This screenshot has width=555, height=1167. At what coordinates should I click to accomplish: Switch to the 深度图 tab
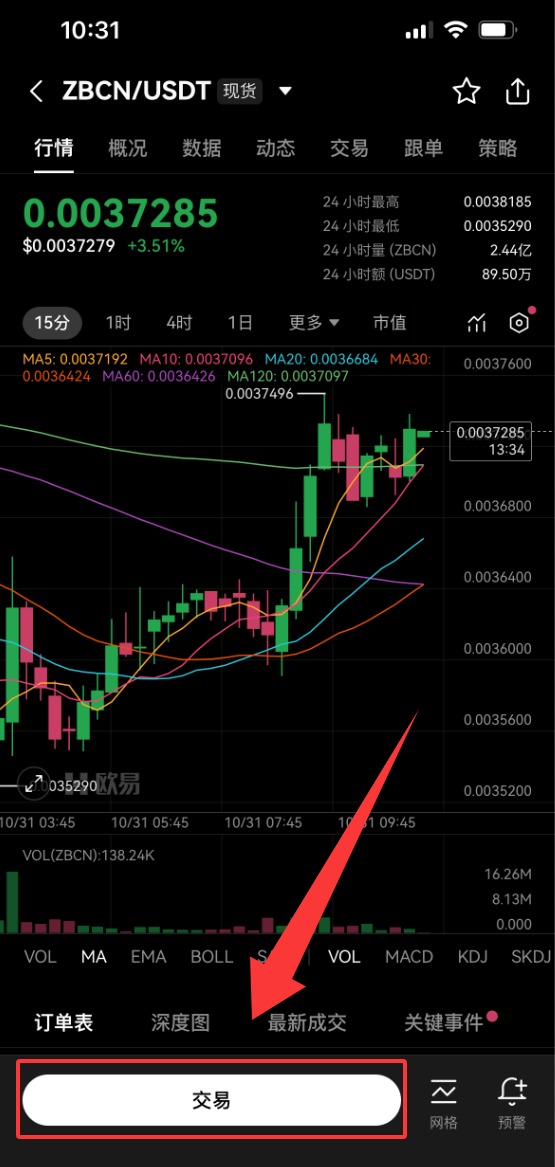(180, 1023)
